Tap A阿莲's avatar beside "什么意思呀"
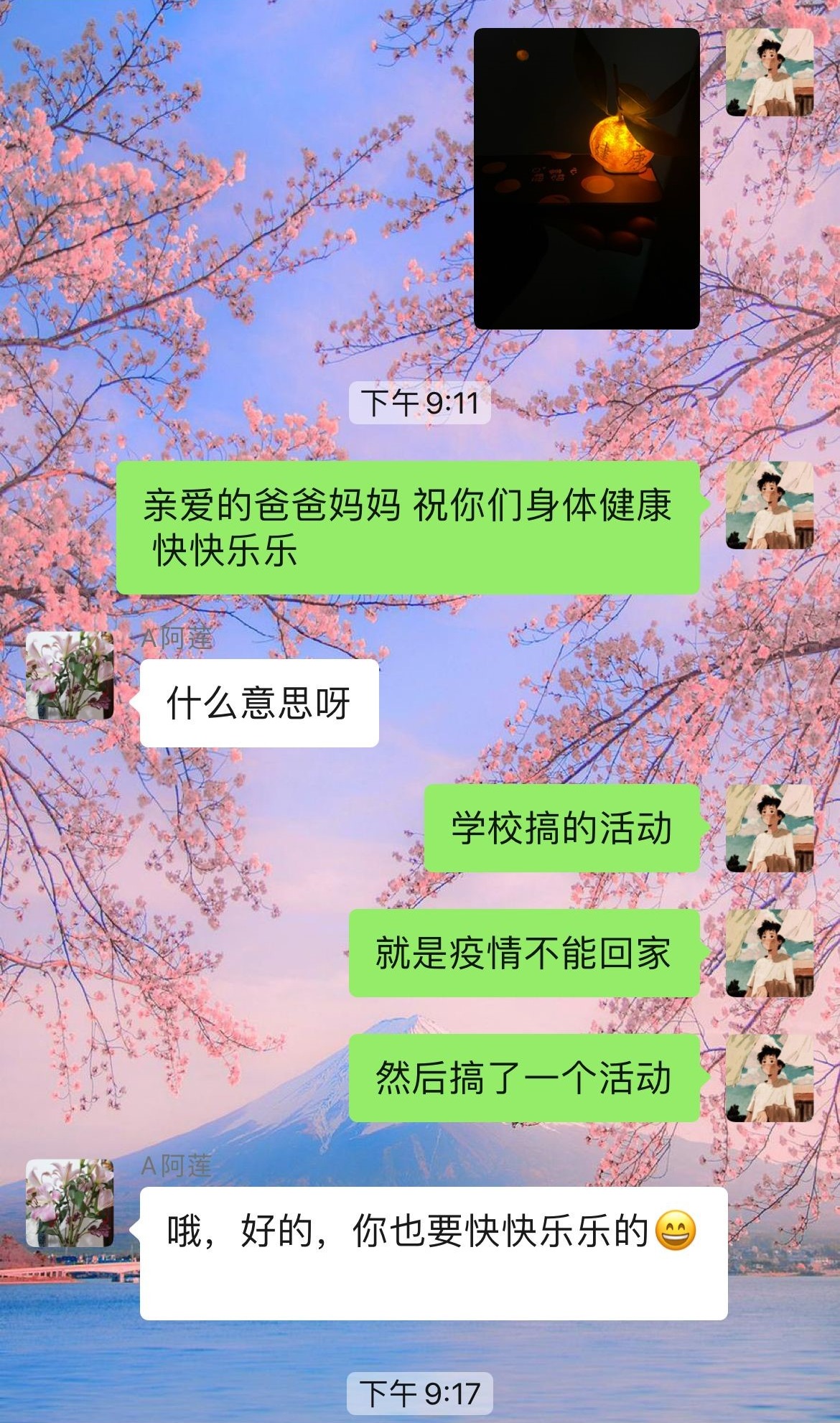The width and height of the screenshot is (840, 1423). click(x=70, y=676)
